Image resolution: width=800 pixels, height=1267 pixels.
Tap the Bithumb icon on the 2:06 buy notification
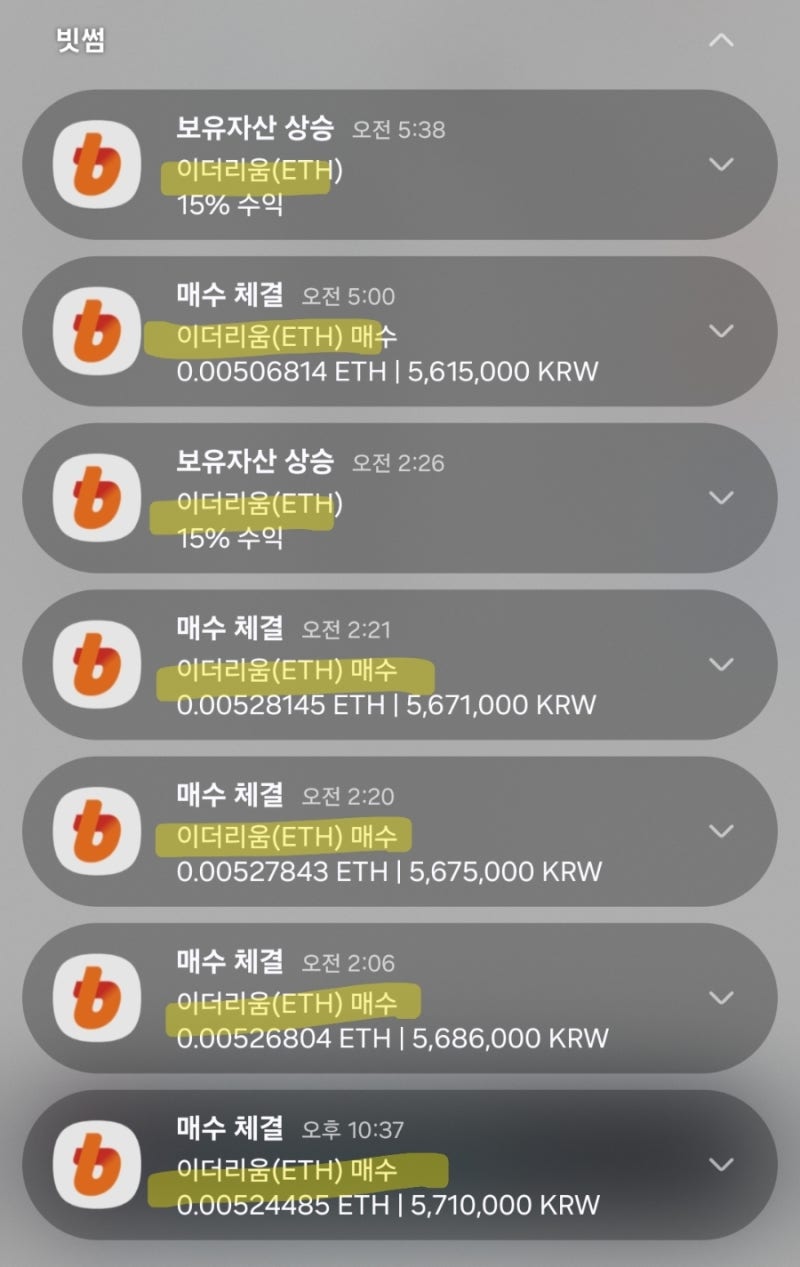coord(97,998)
